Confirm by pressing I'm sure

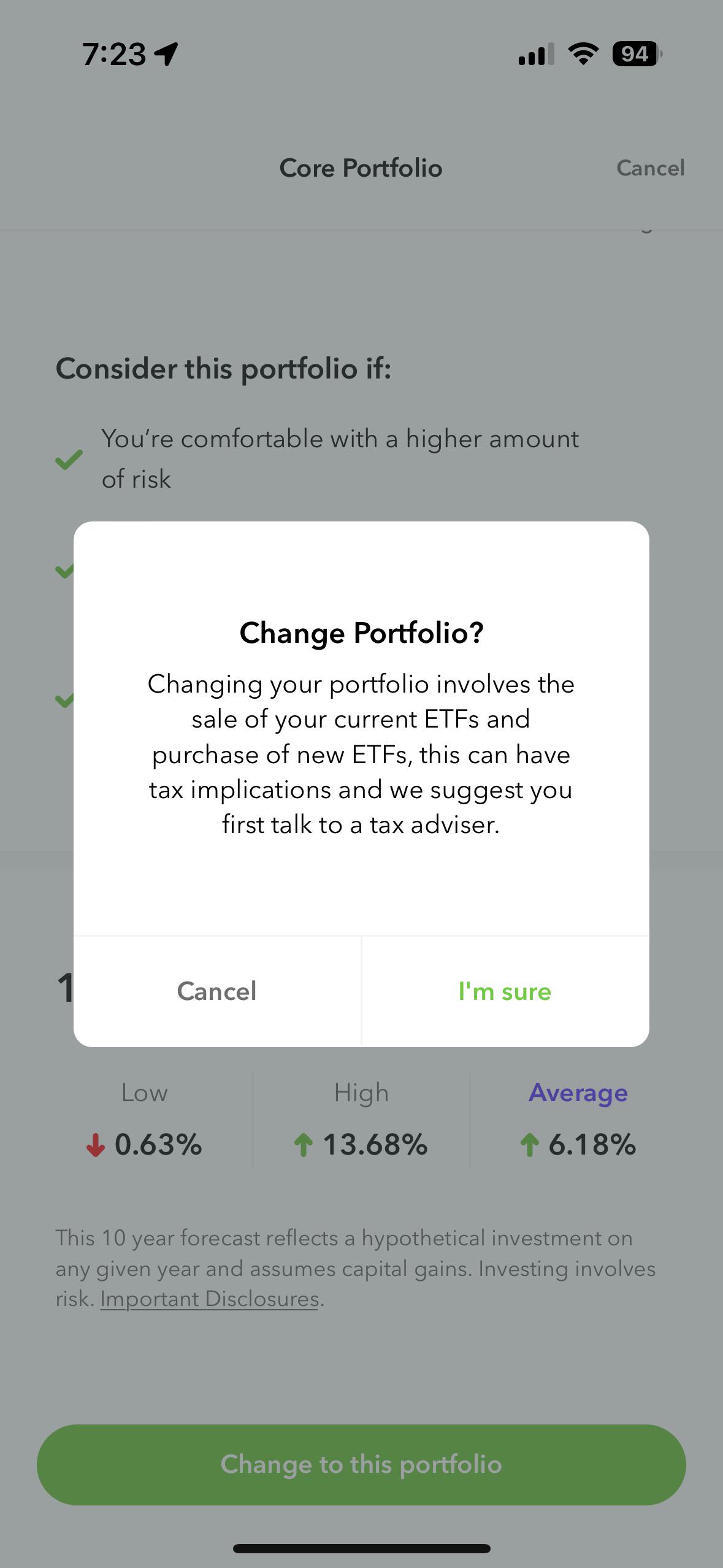(x=504, y=991)
